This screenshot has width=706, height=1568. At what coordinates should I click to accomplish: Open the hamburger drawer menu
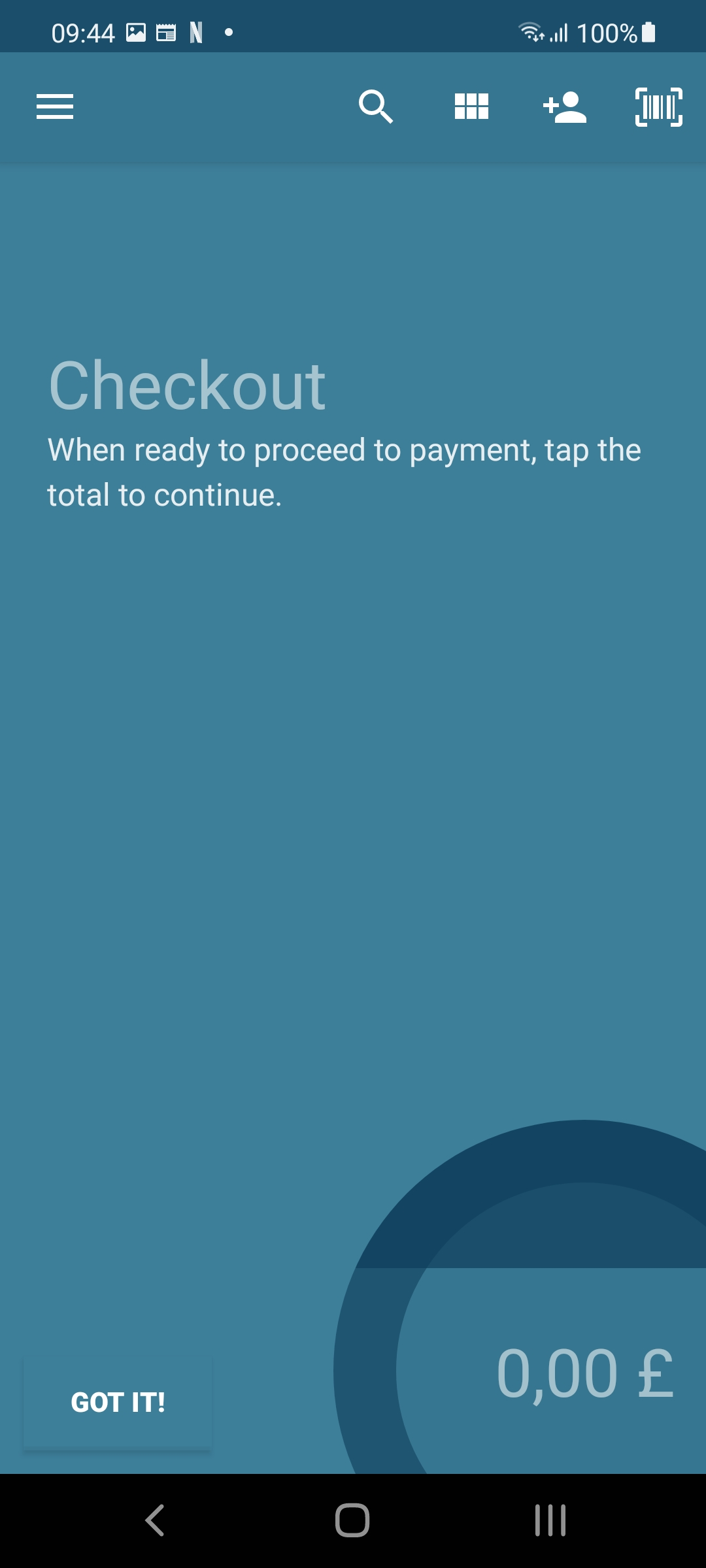tap(55, 106)
